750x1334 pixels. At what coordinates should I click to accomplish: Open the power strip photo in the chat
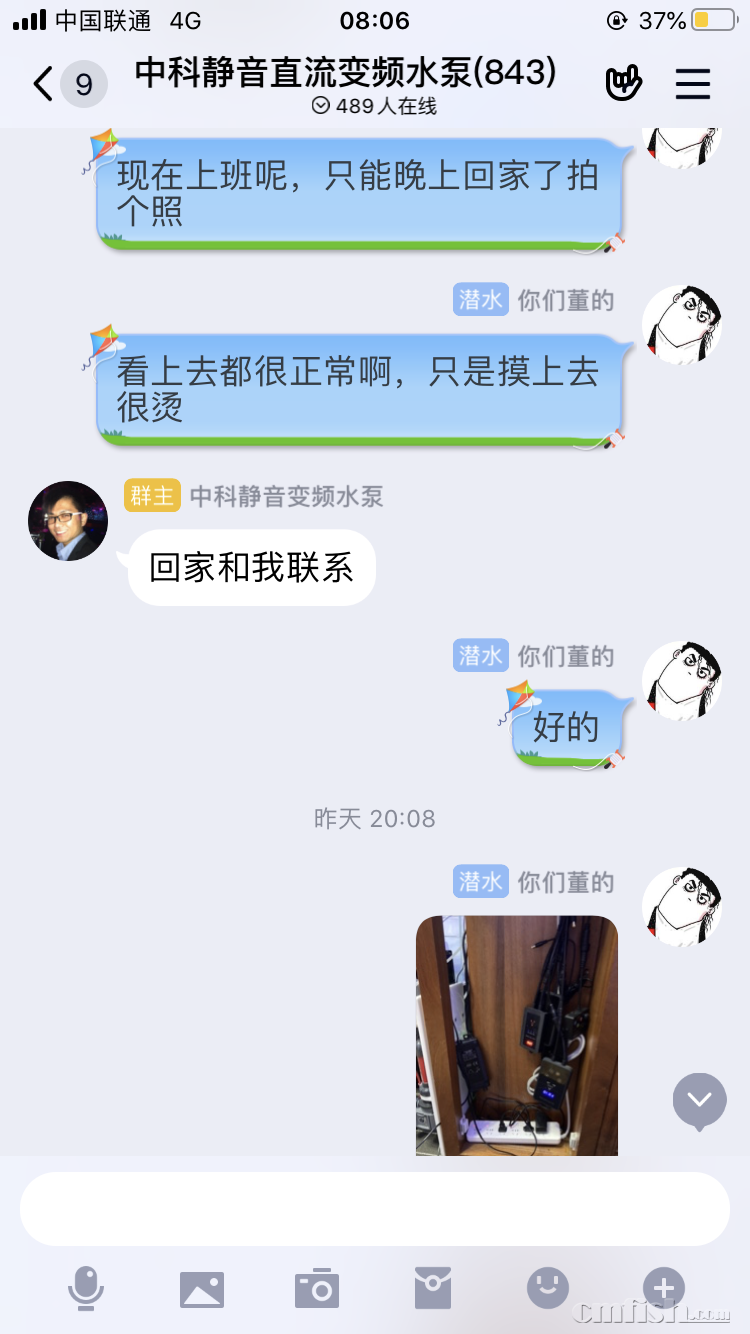(517, 1035)
